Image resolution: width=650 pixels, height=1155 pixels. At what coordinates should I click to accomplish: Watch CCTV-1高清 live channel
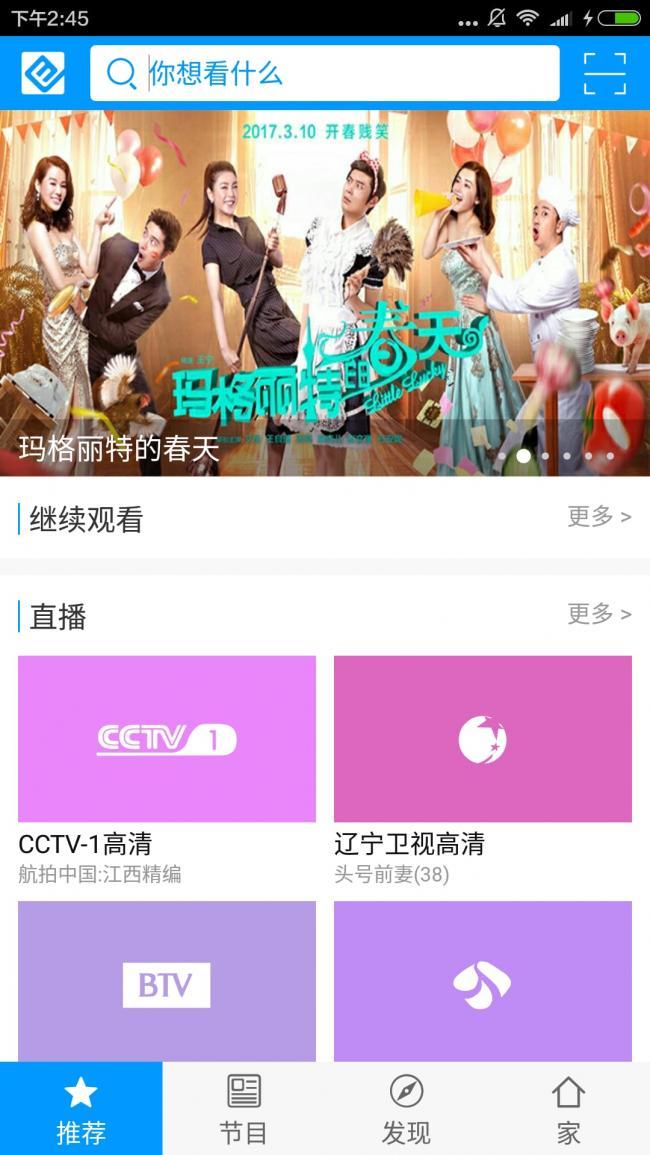tap(167, 739)
